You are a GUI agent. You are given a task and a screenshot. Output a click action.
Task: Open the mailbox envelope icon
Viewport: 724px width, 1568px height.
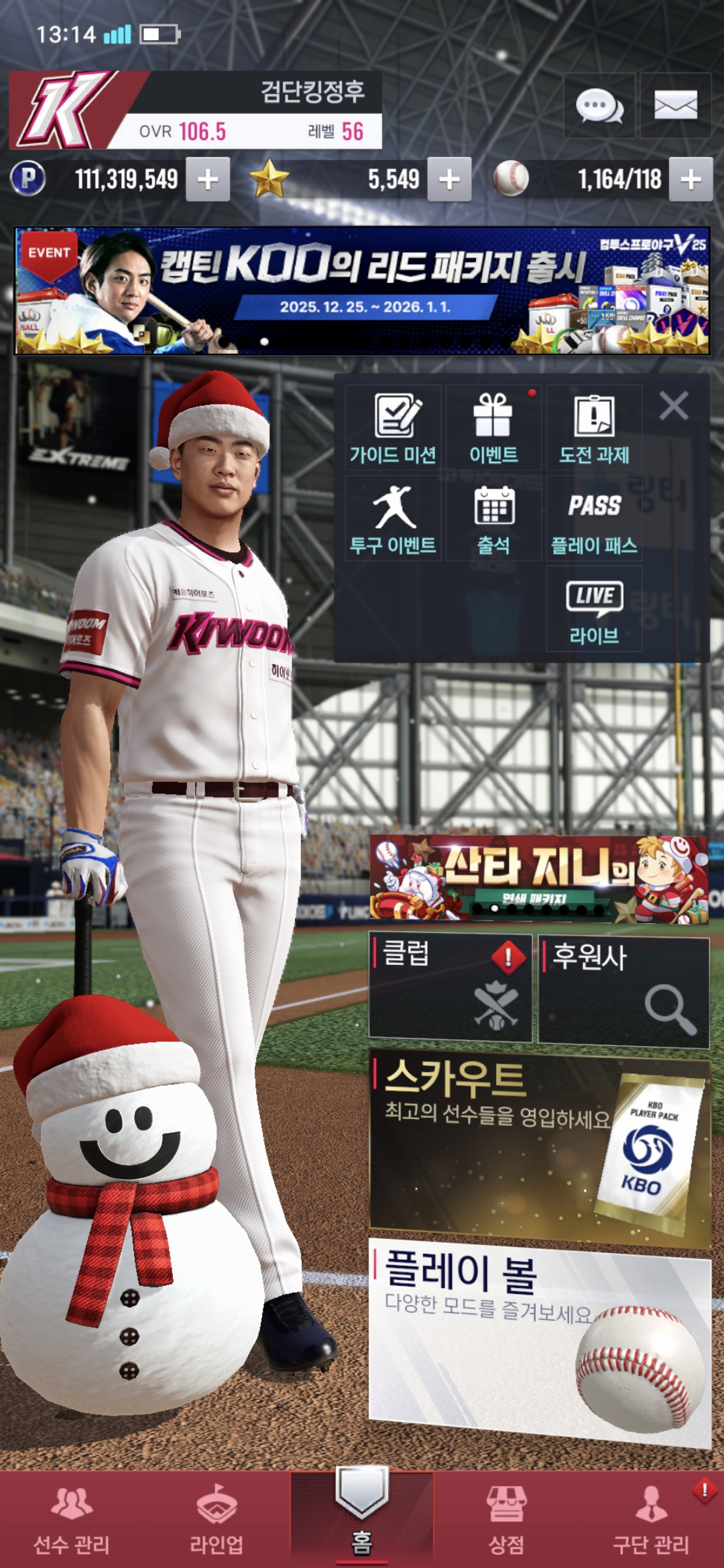point(675,106)
